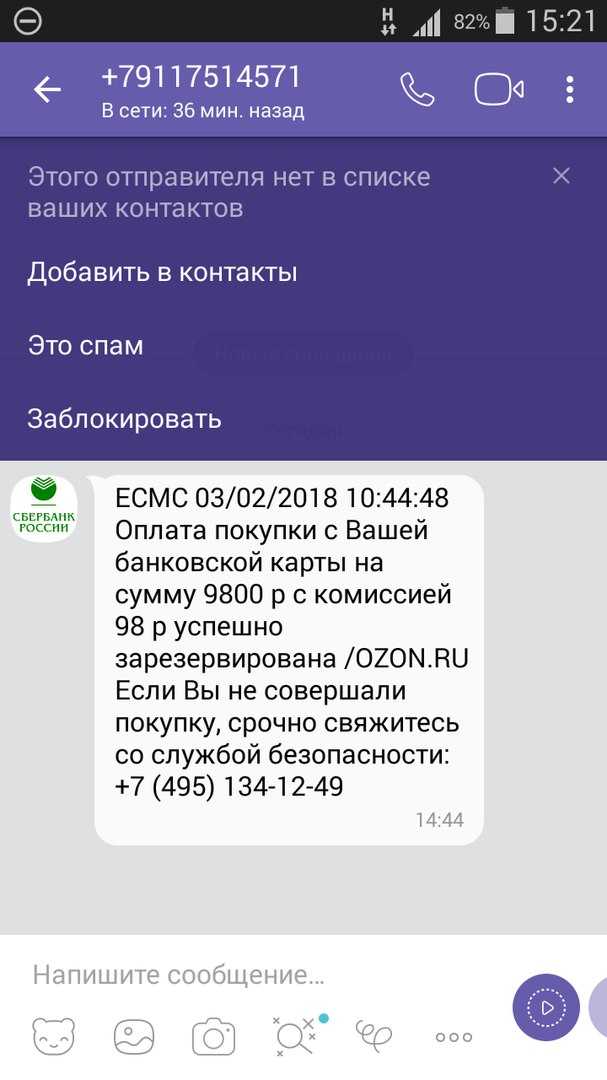Go back using the arrow icon
Image resolution: width=607 pixels, height=1080 pixels.
tap(48, 90)
